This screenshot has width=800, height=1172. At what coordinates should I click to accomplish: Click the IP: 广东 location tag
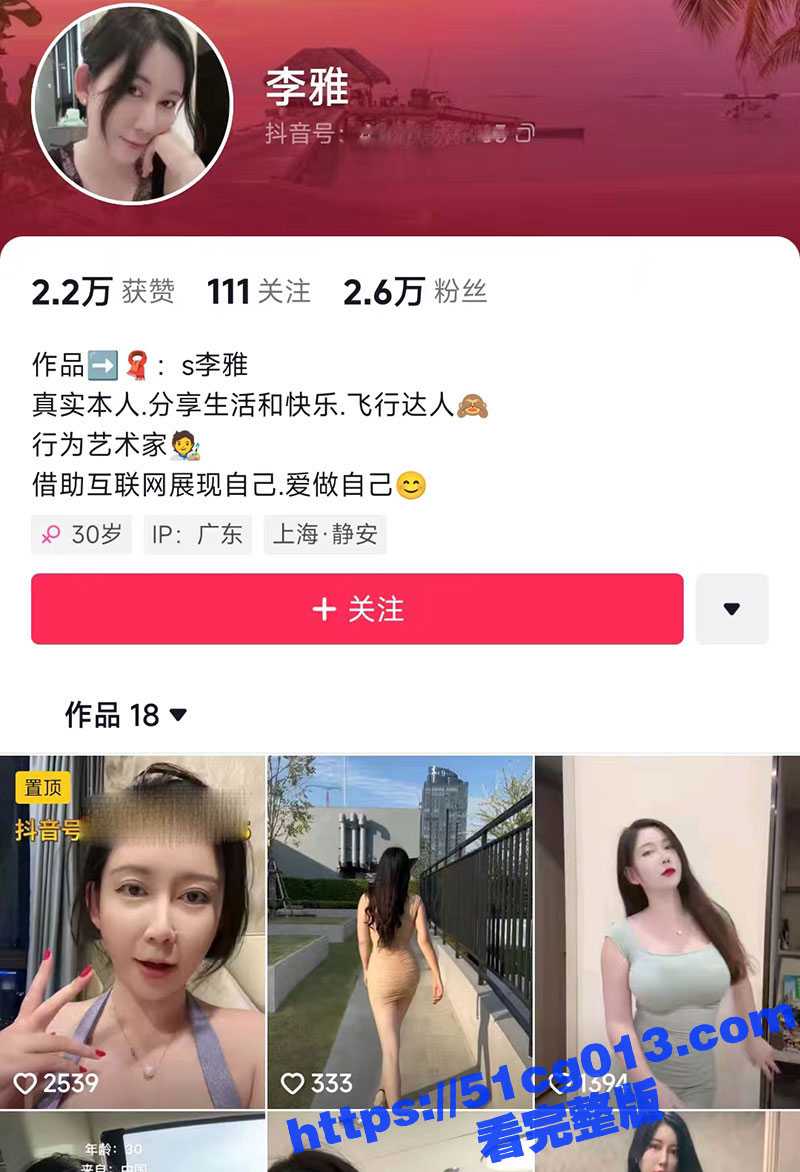pos(198,535)
